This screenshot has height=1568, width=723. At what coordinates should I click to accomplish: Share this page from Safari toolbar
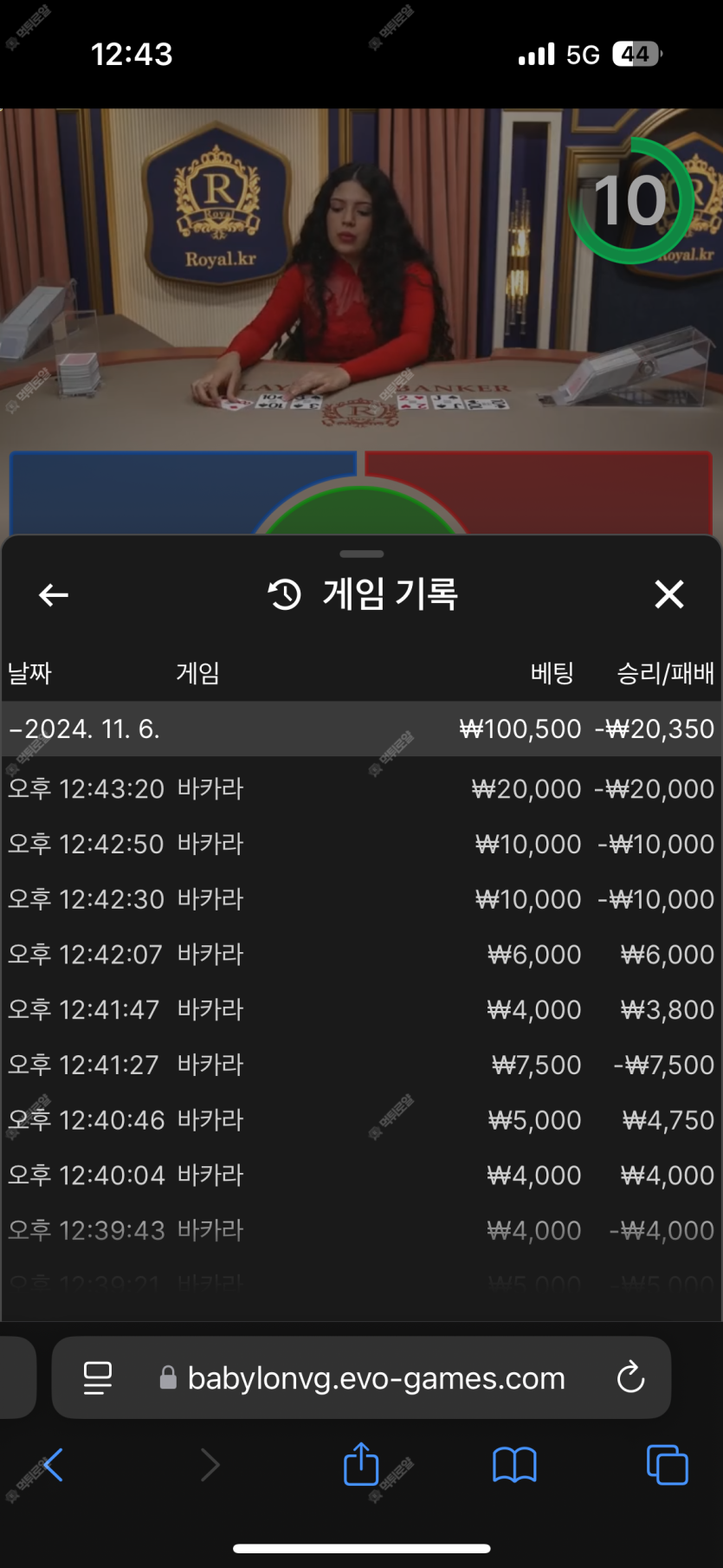[x=361, y=1465]
